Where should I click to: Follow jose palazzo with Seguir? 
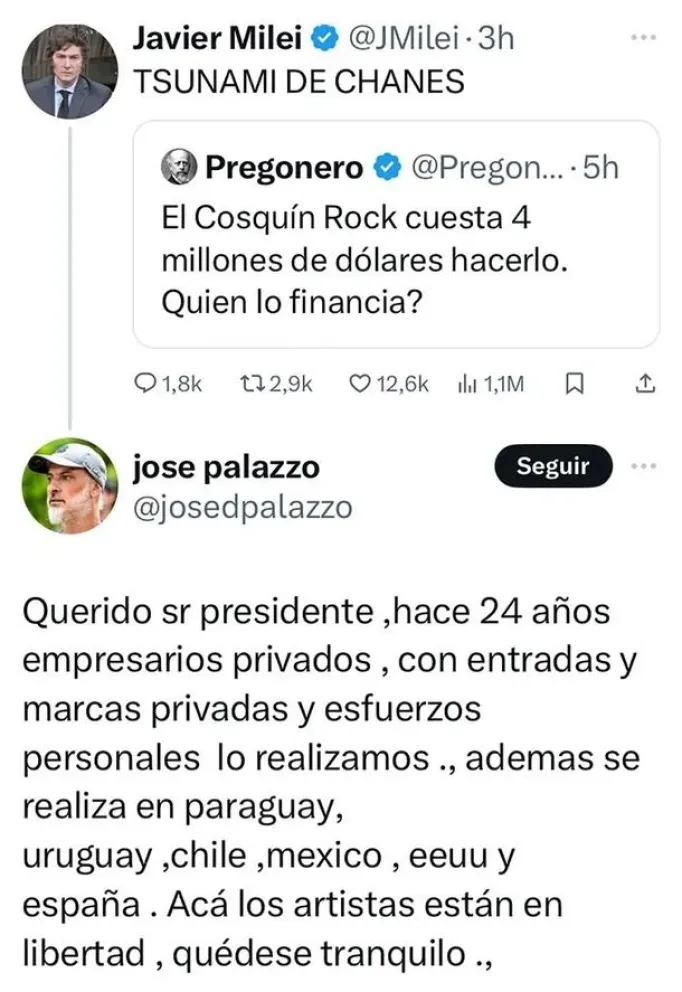point(553,466)
